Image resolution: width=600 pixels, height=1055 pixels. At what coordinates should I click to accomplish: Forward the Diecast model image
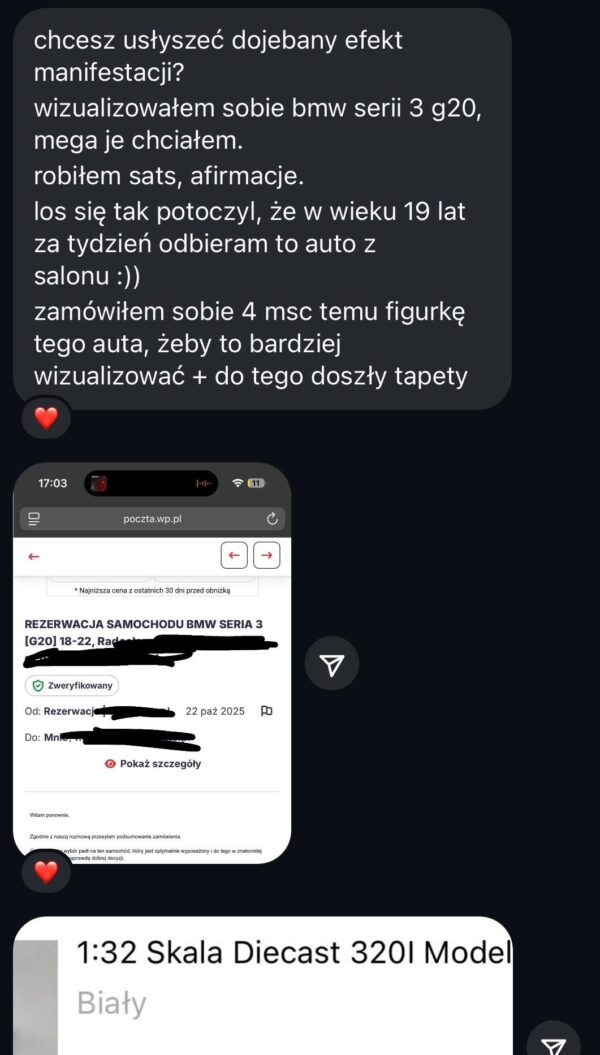click(554, 1042)
